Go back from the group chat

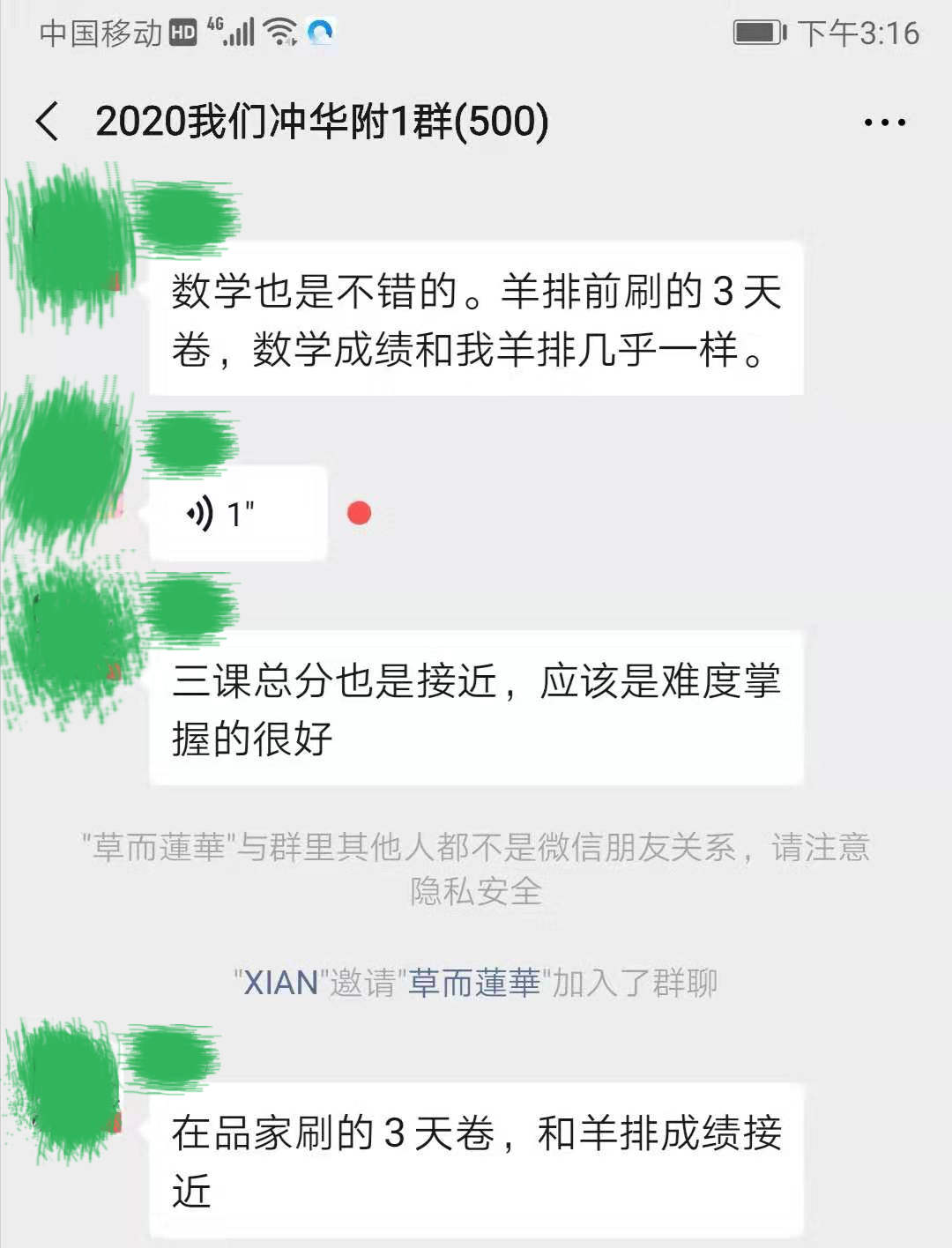[48, 122]
